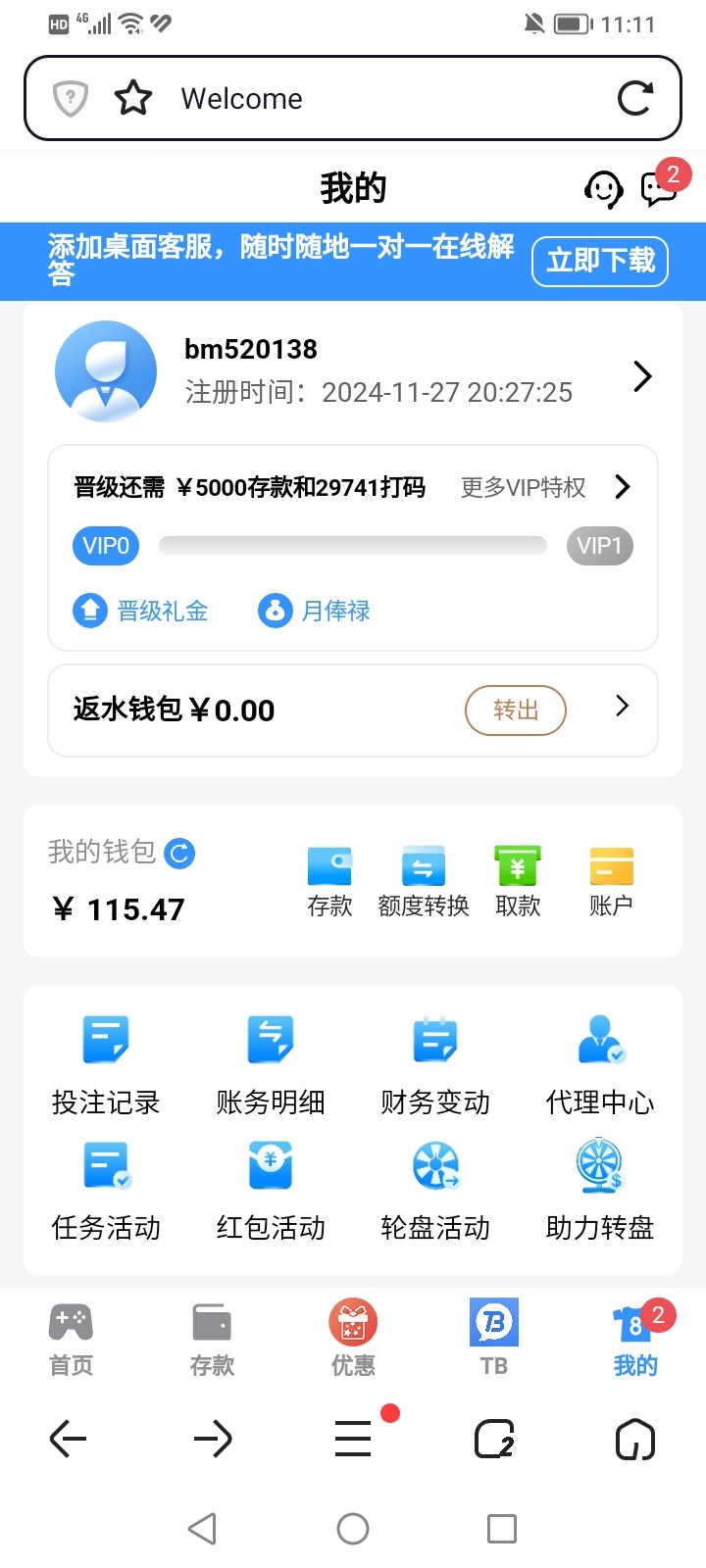This screenshot has width=706, height=1568.
Task: Open 取款 withdrawal
Action: coord(518,882)
